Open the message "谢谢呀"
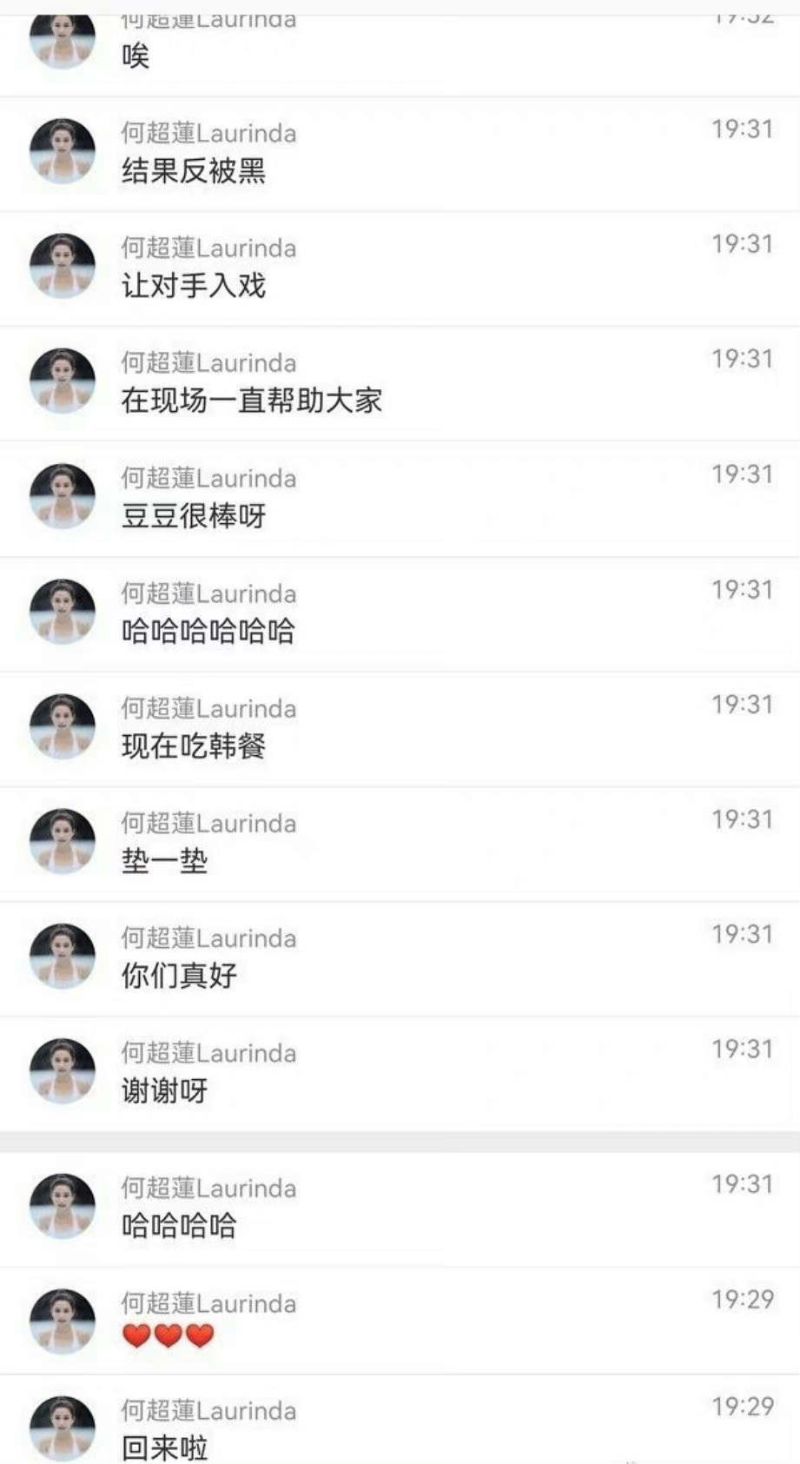Screen dimensions: 800x1464 coord(165,1092)
